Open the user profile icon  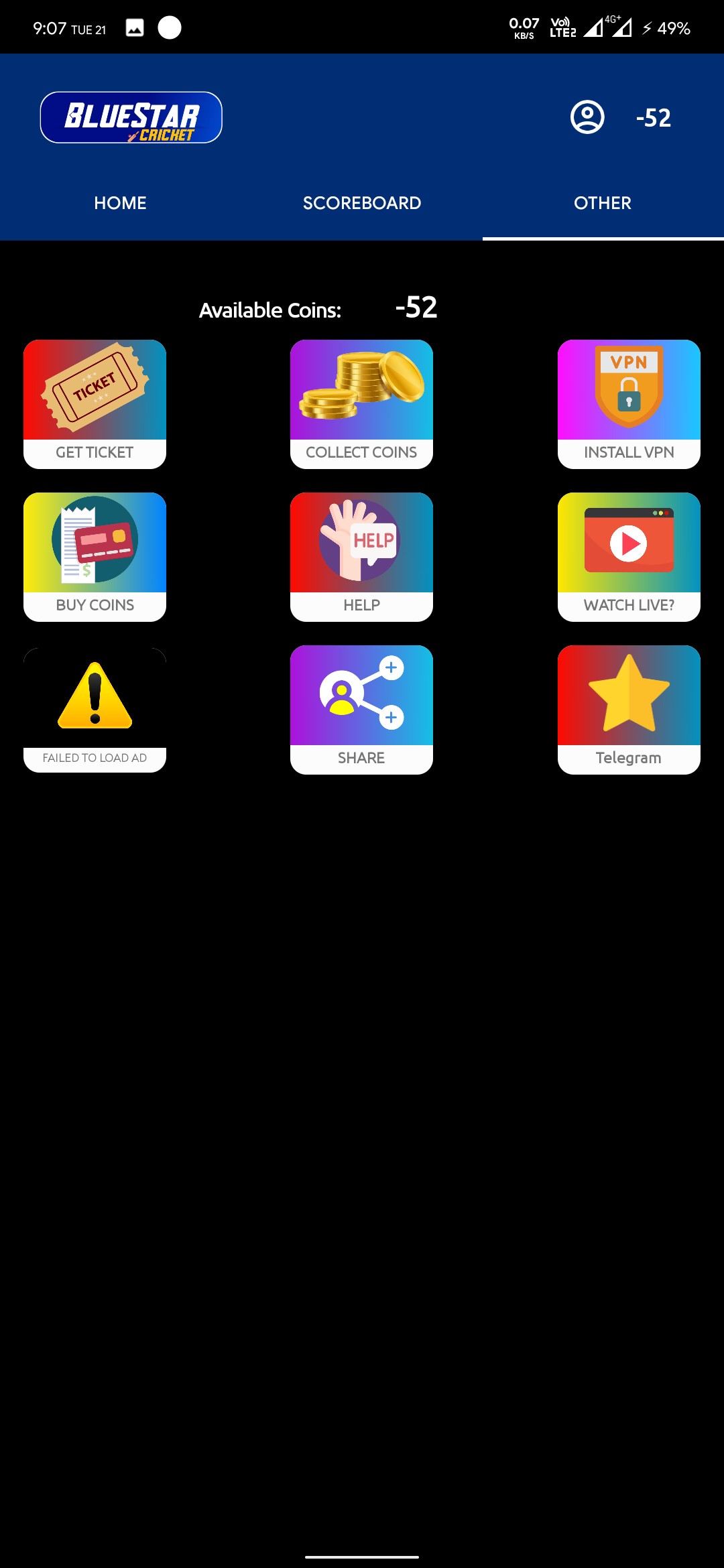(587, 117)
